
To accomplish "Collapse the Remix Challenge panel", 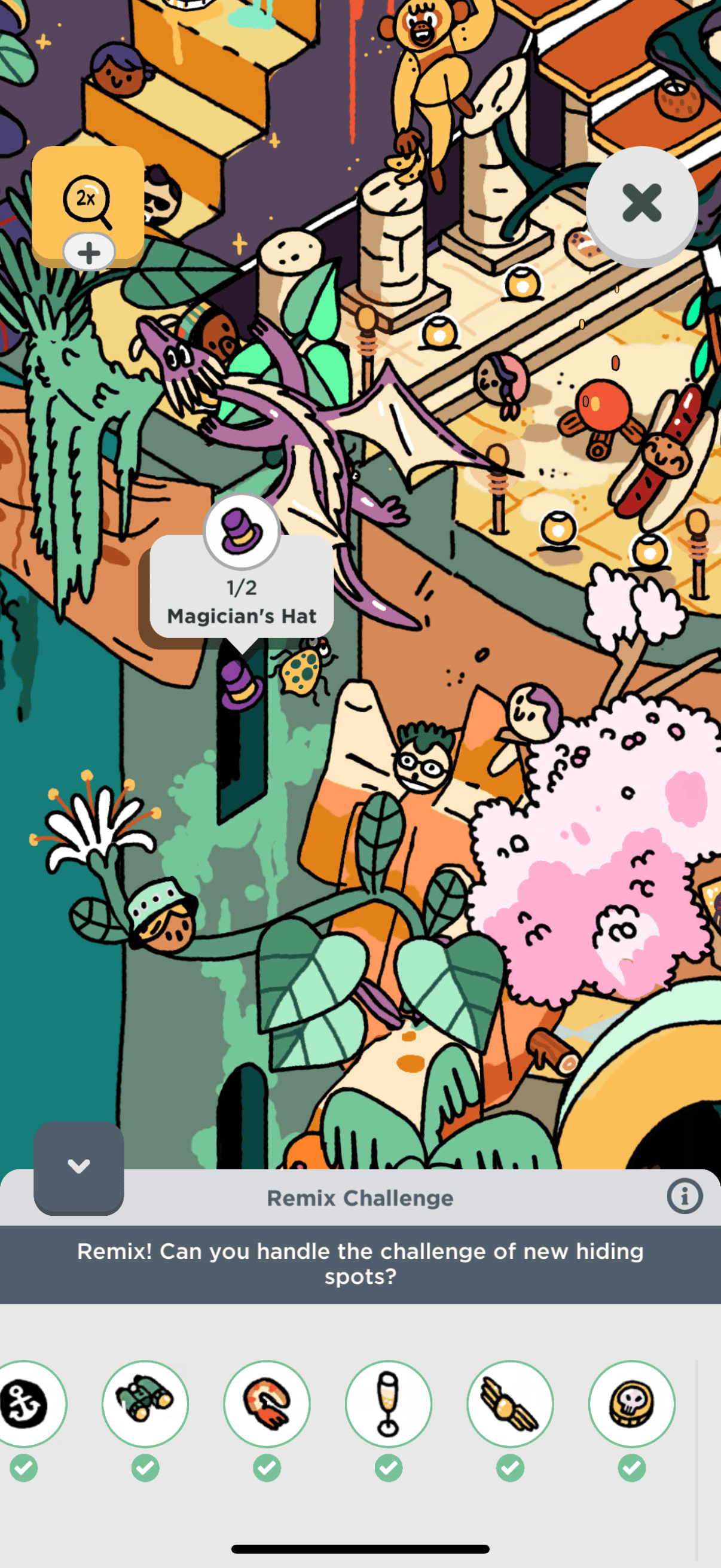I will [x=78, y=1167].
